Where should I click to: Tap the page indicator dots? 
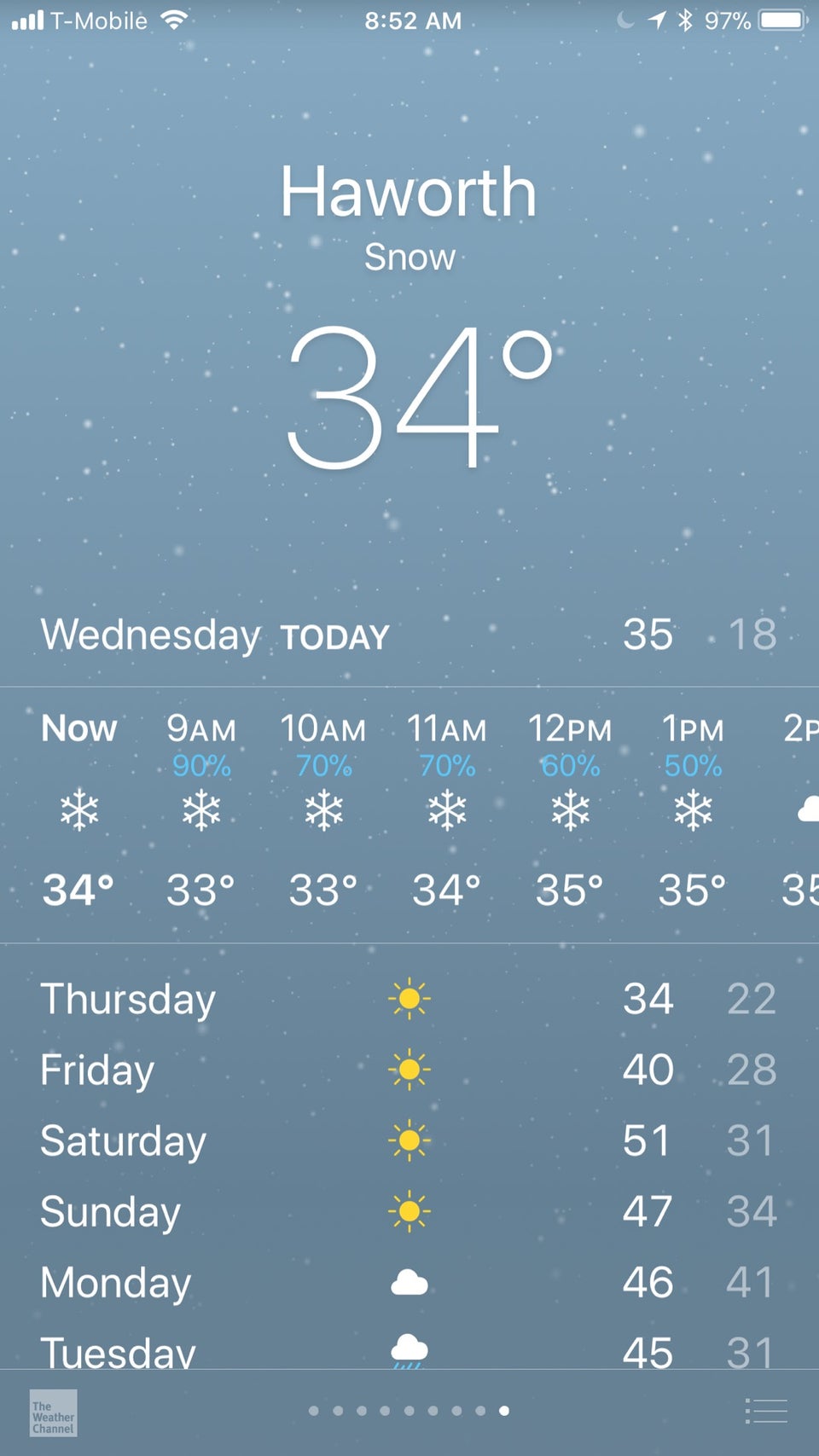(409, 1411)
